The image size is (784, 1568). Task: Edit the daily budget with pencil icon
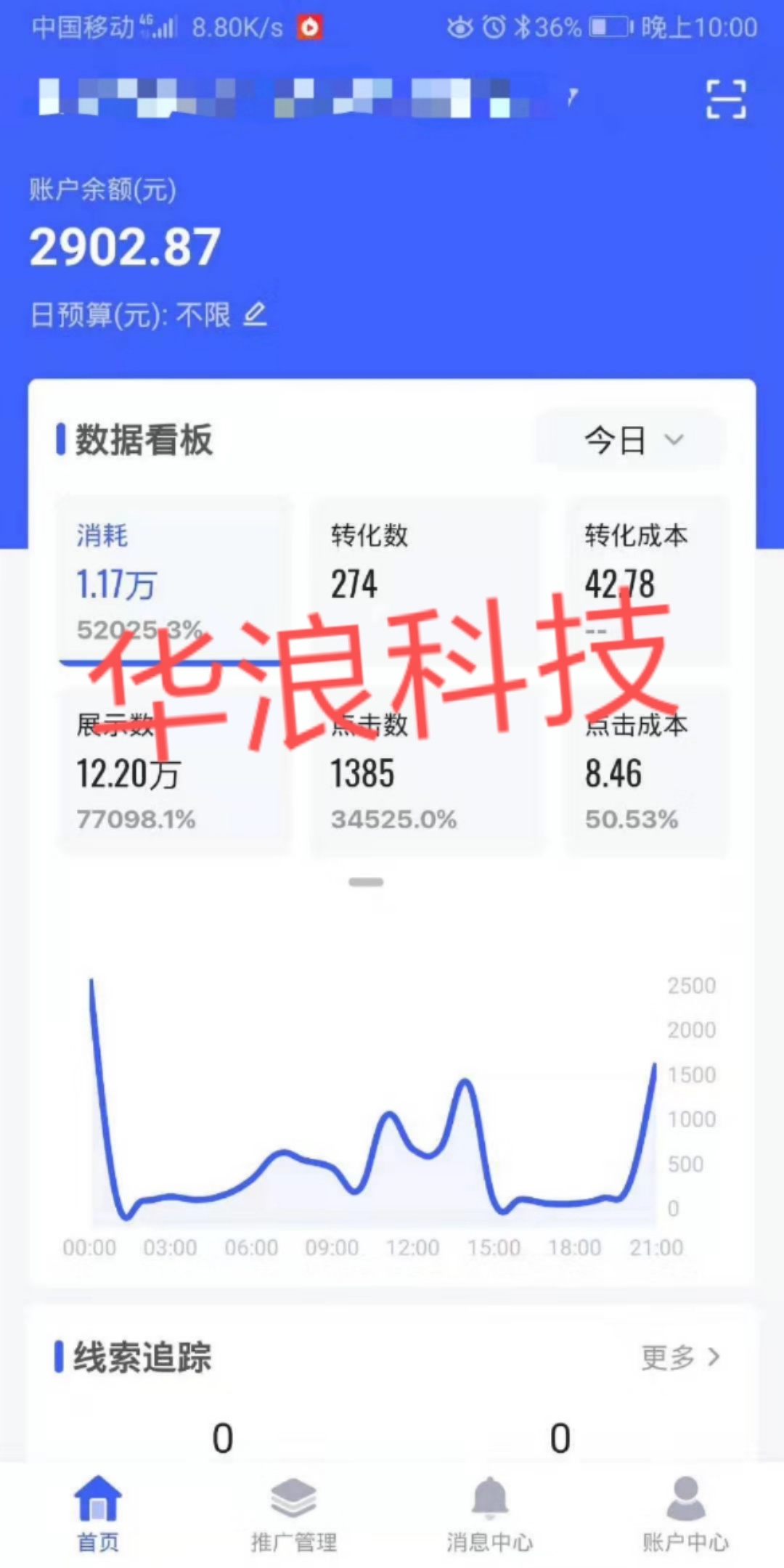255,314
